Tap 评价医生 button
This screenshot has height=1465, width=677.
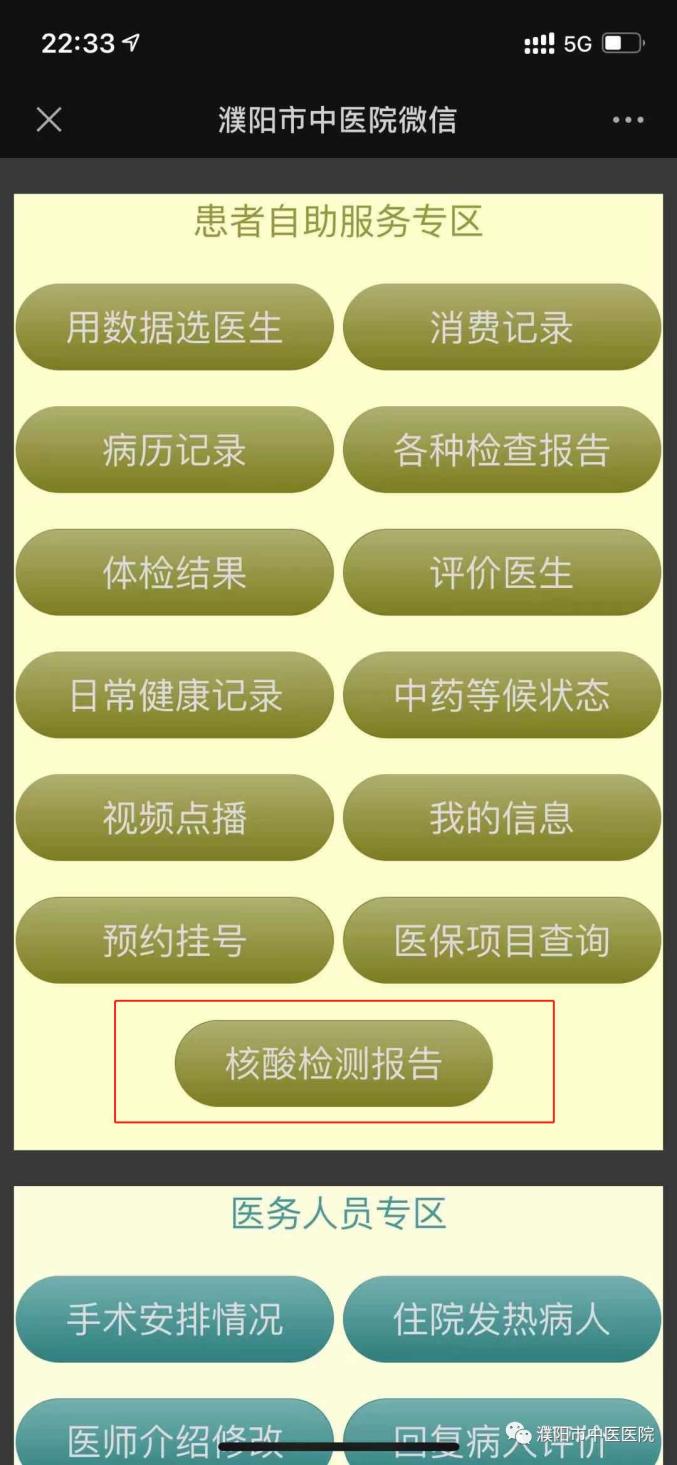point(502,573)
